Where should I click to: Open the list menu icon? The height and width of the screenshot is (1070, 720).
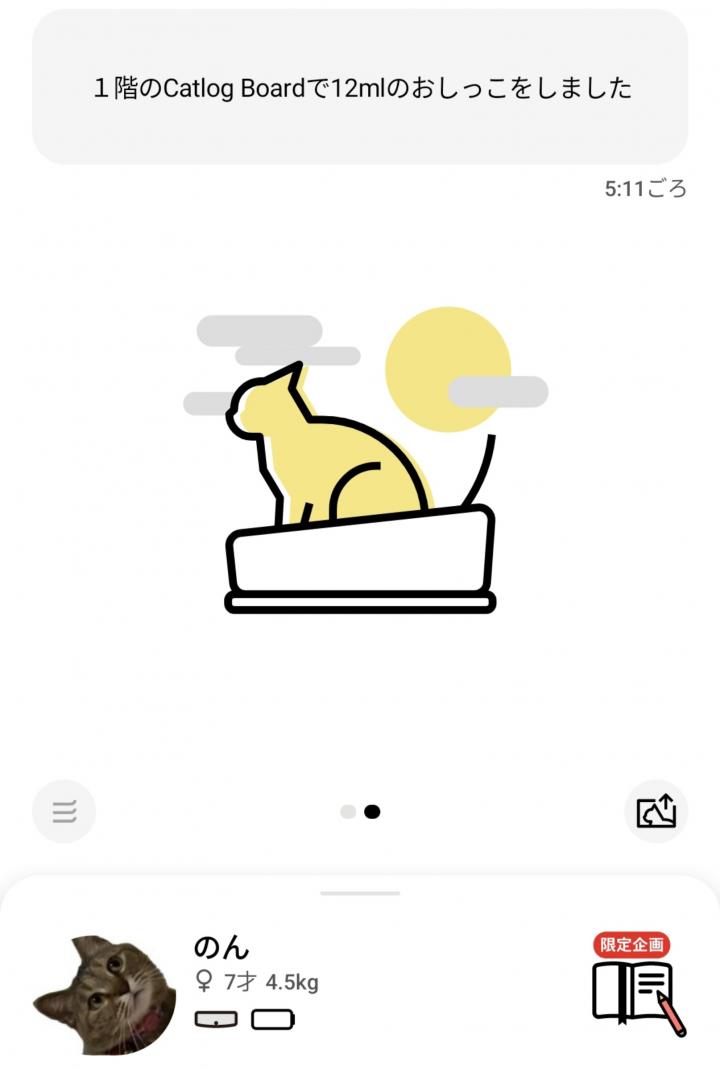click(x=64, y=811)
